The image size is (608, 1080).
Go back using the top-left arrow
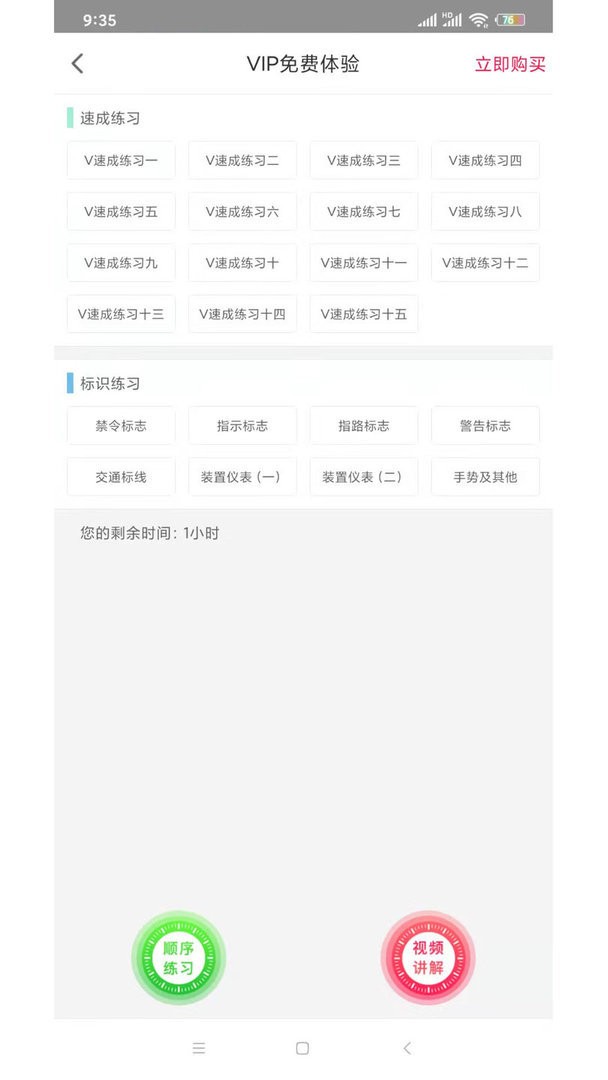point(77,64)
